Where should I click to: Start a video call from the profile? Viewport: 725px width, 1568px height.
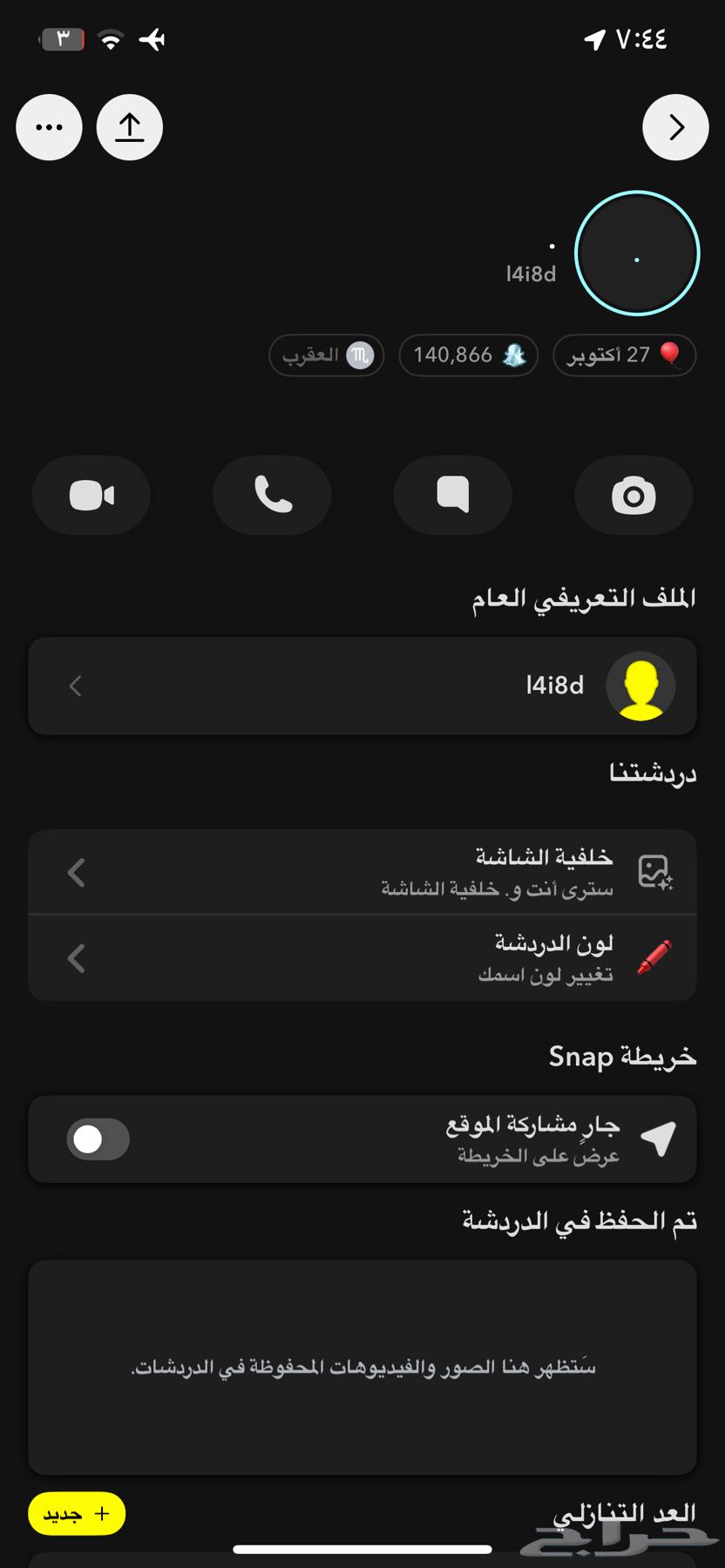pyautogui.click(x=91, y=495)
